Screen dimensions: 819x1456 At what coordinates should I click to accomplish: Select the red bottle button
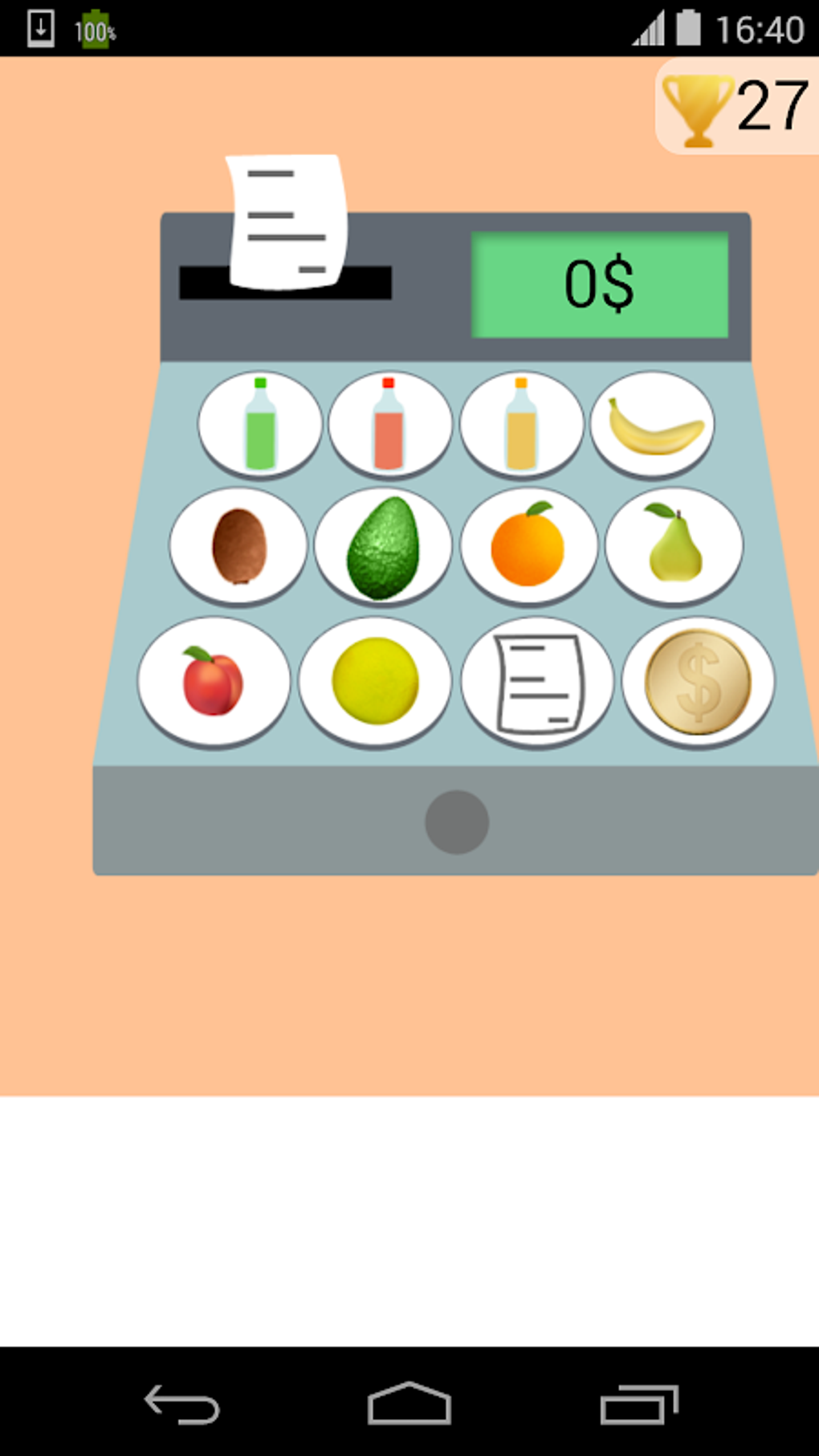coord(390,424)
